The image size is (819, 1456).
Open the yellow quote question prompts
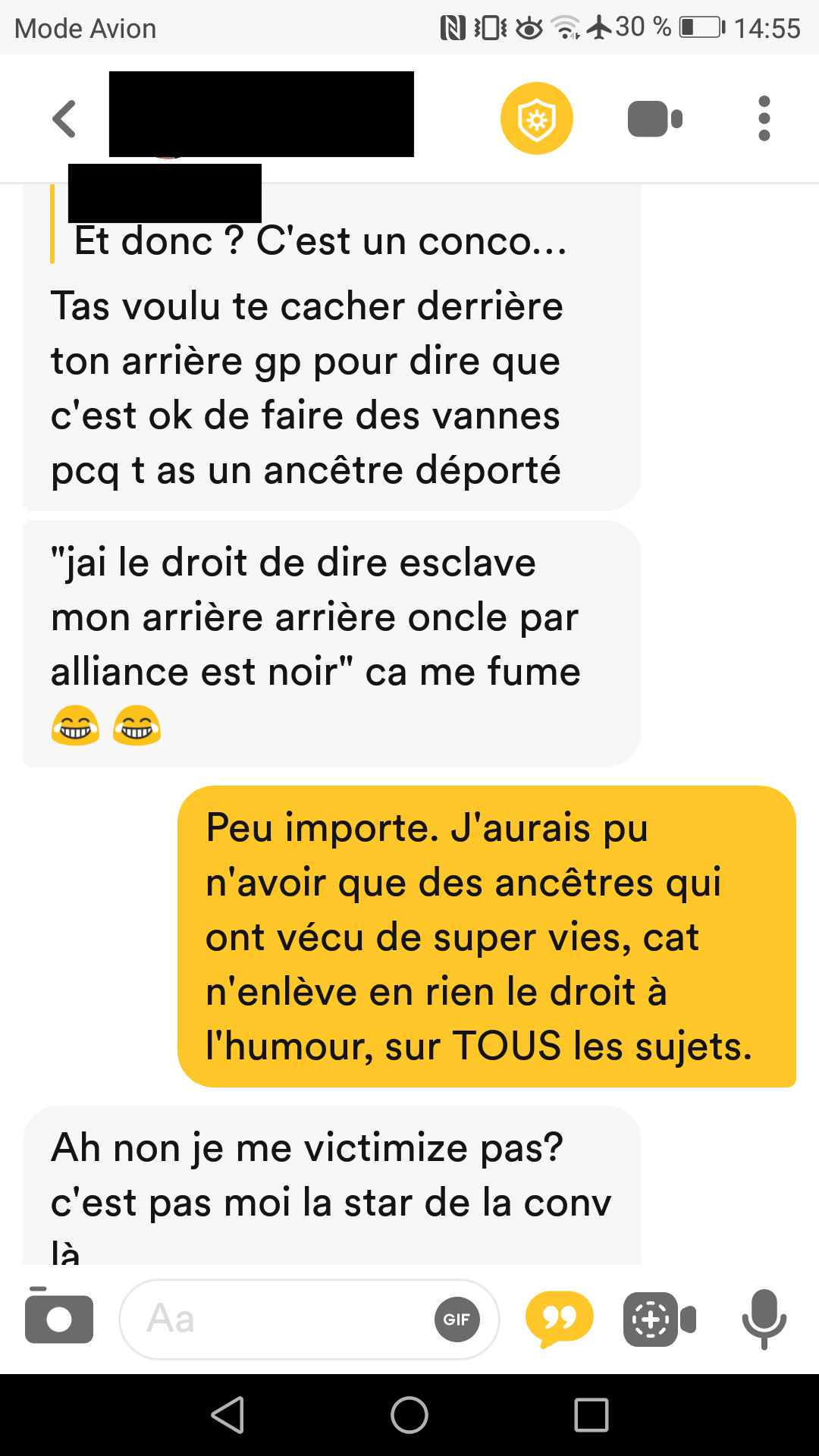[x=560, y=1319]
